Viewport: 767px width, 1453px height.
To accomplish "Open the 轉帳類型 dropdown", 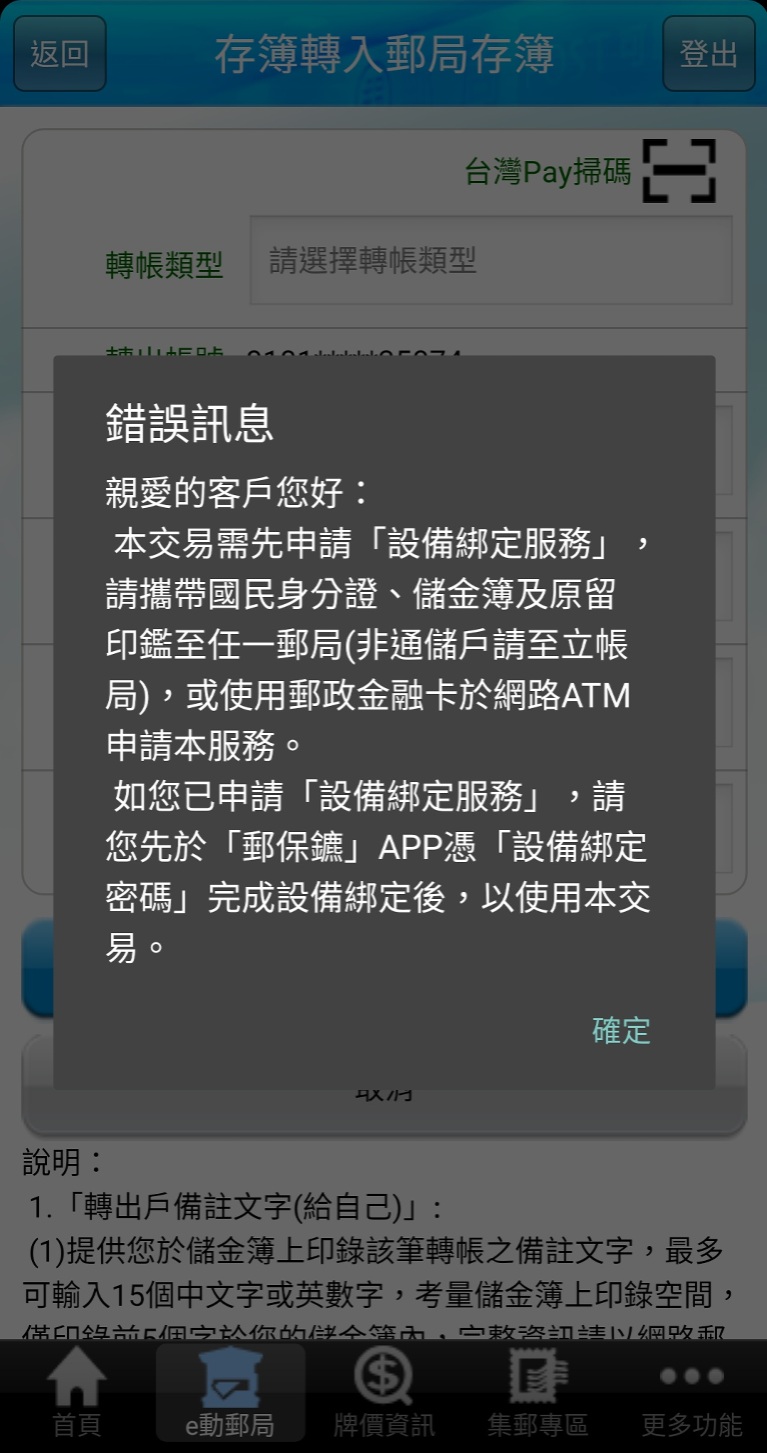I will coord(490,261).
